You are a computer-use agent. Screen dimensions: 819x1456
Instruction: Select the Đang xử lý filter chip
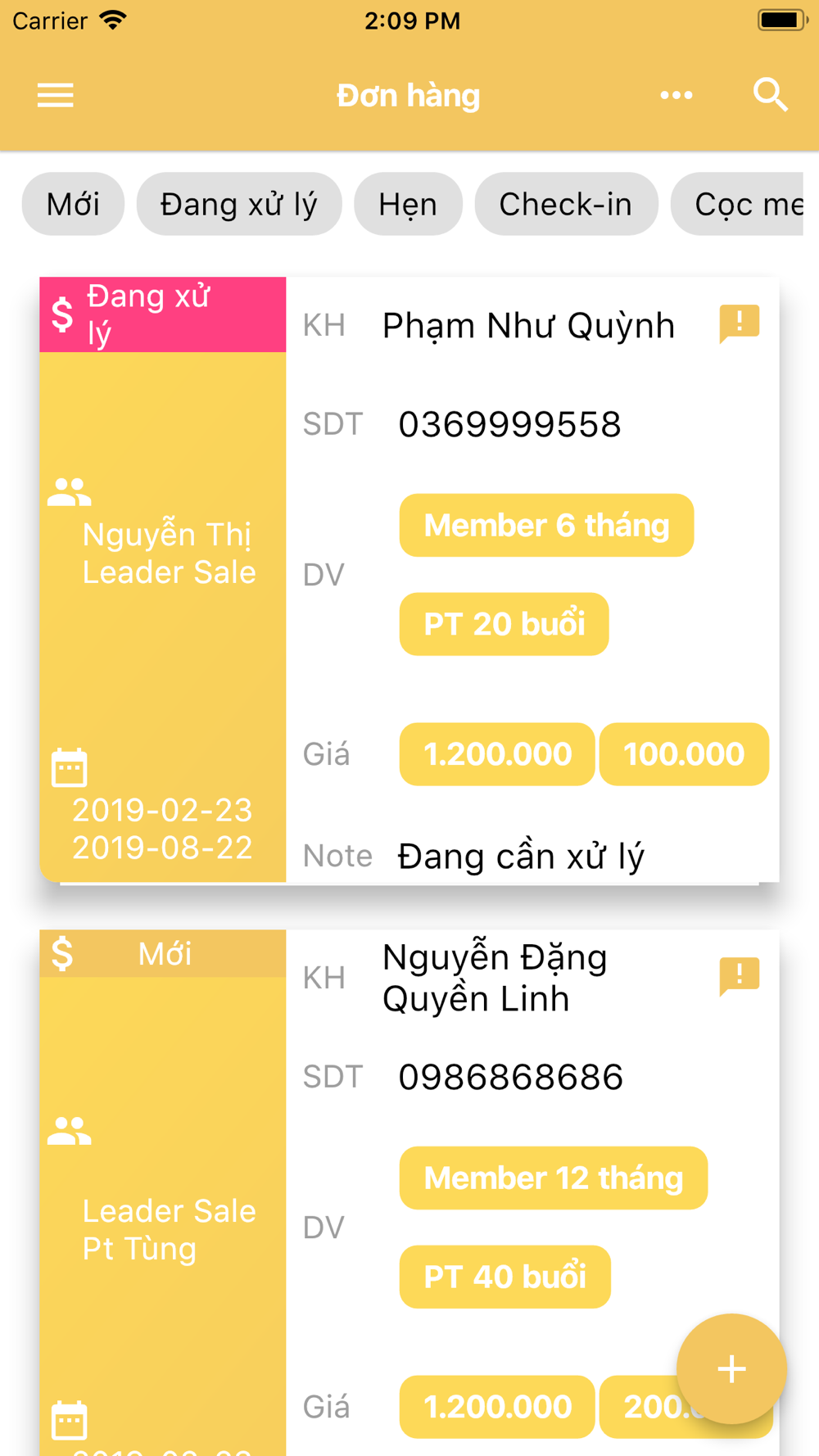[x=238, y=204]
